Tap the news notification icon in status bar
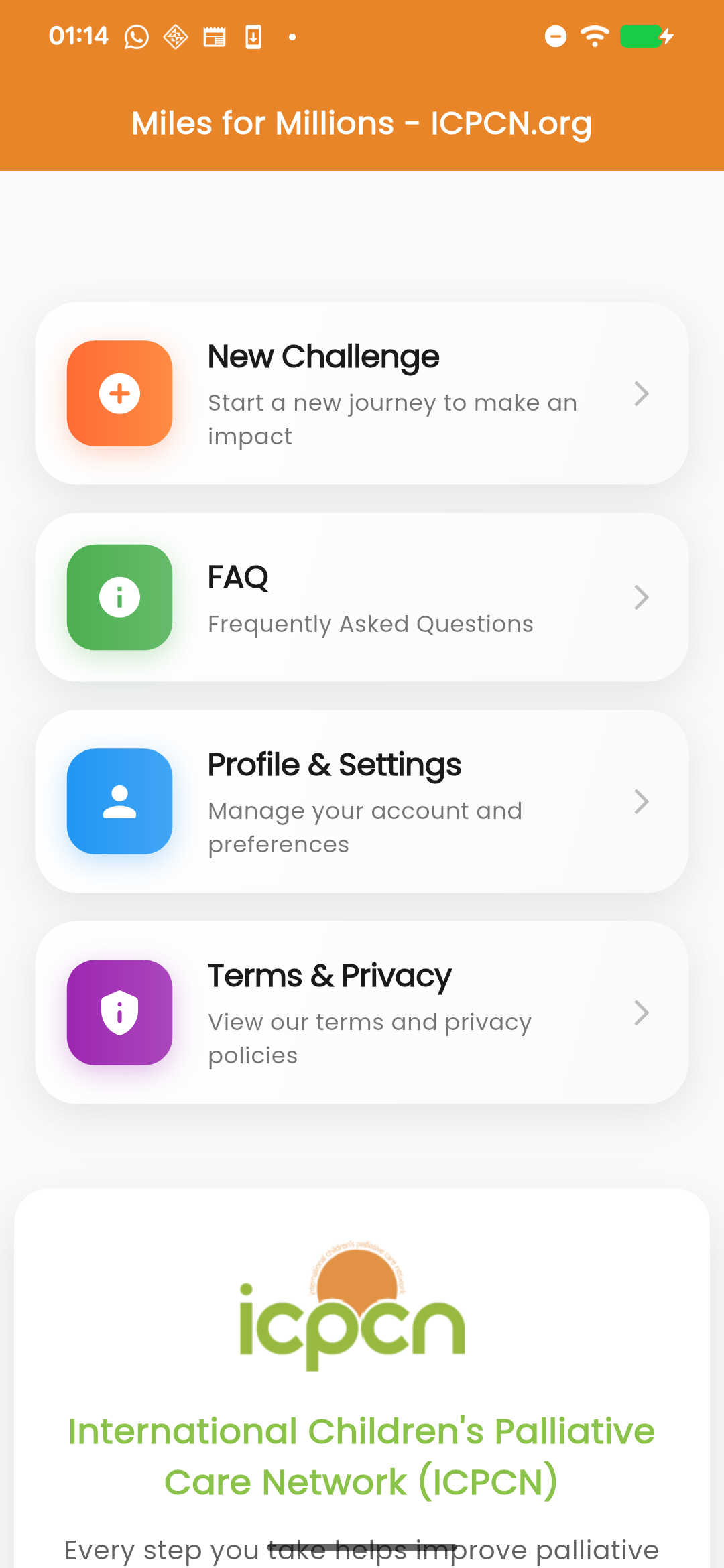This screenshot has height=1568, width=724. pyautogui.click(x=214, y=37)
